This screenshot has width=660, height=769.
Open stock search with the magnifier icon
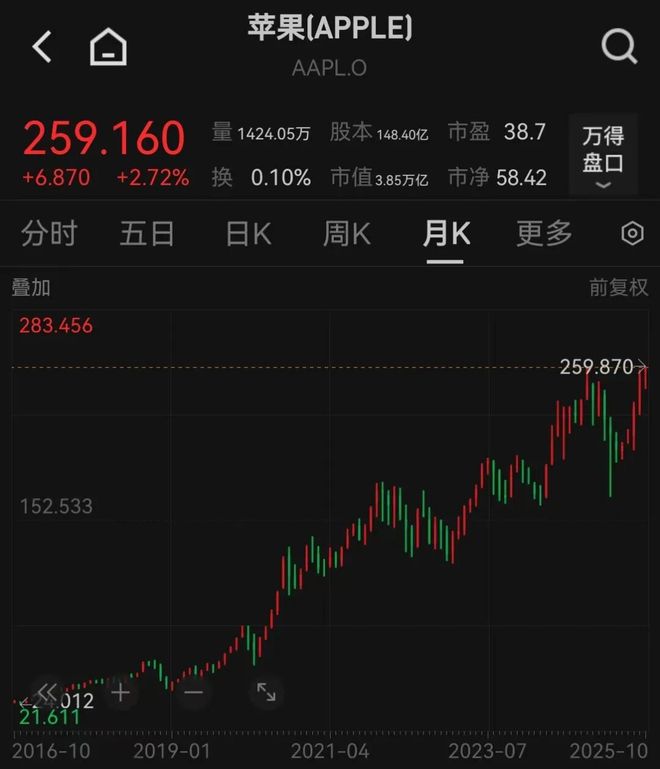point(619,46)
